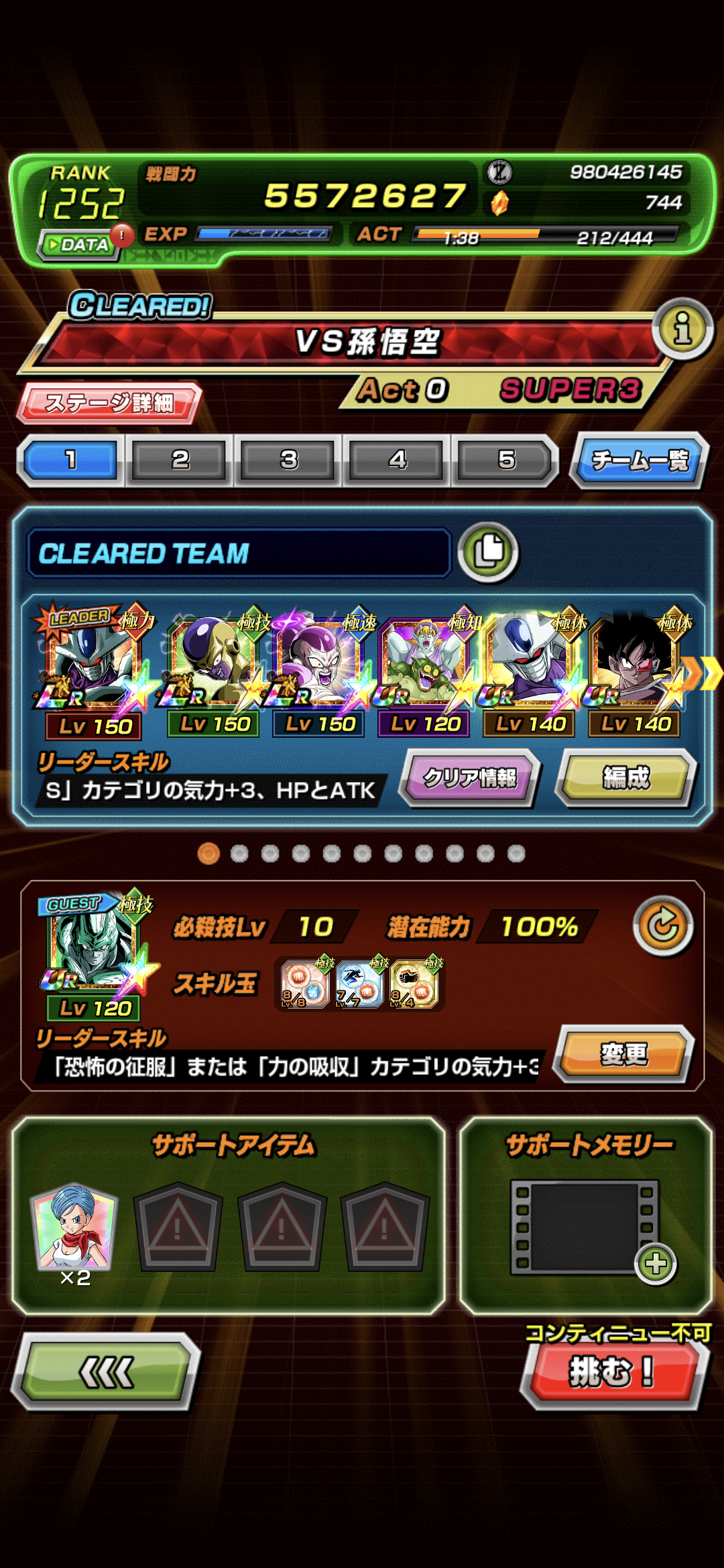Open the stage info icon
This screenshot has height=1568, width=724.
pyautogui.click(x=682, y=328)
